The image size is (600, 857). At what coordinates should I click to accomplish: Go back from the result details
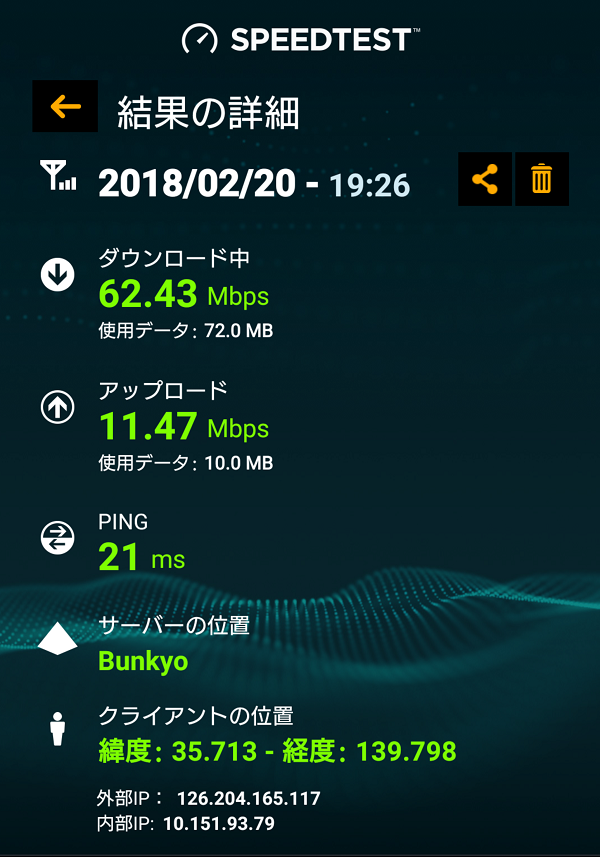65,106
